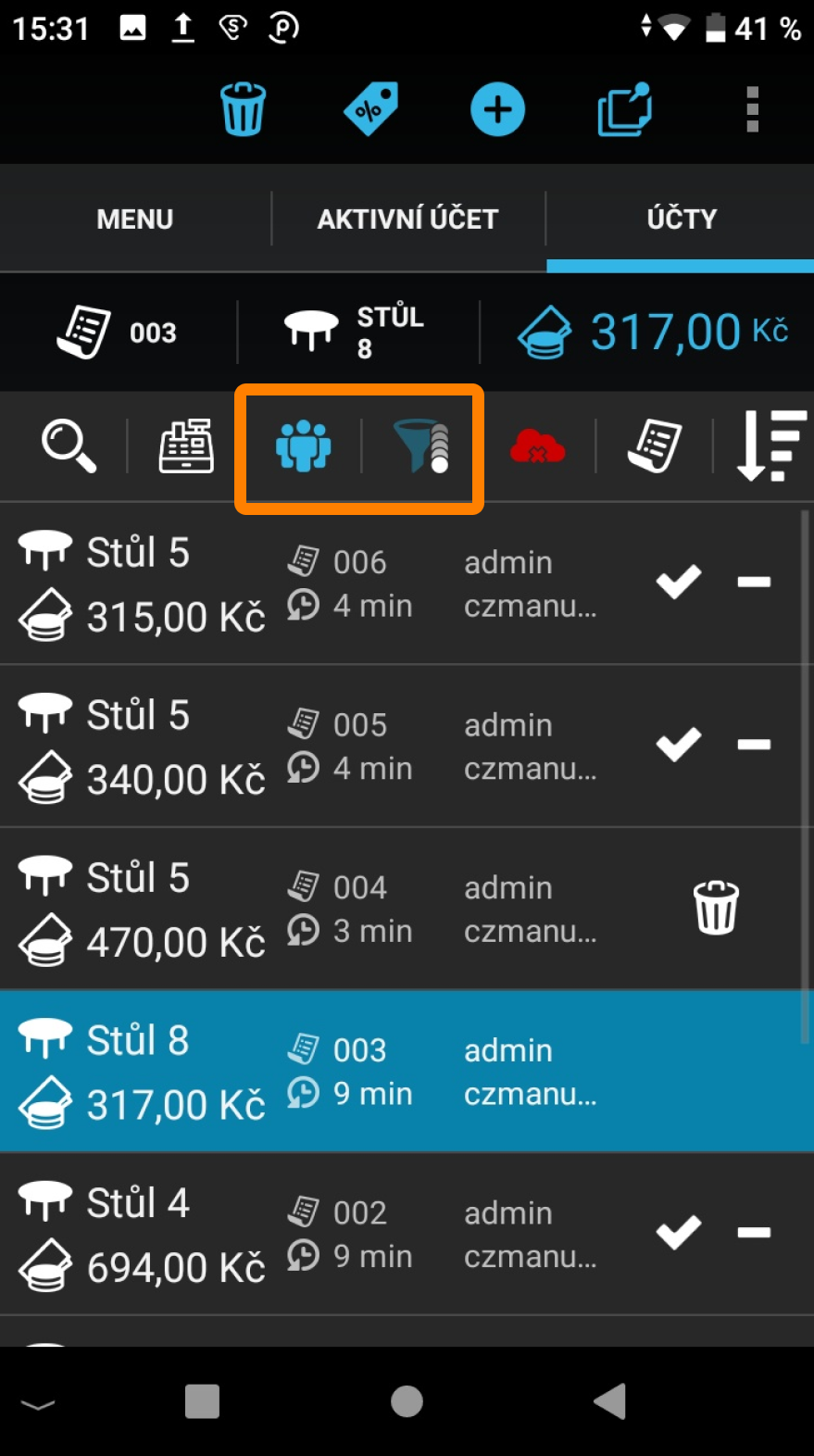Open the discount tag icon

click(370, 109)
